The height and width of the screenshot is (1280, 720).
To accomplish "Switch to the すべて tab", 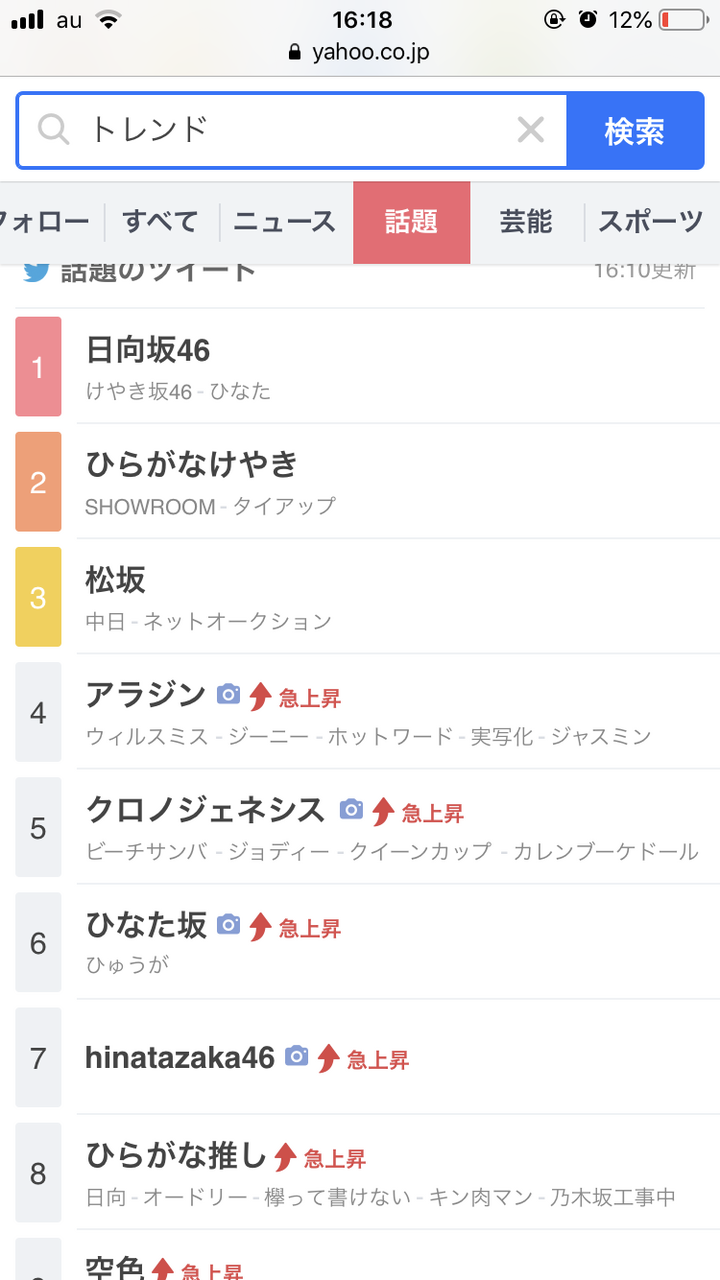I will click(161, 222).
